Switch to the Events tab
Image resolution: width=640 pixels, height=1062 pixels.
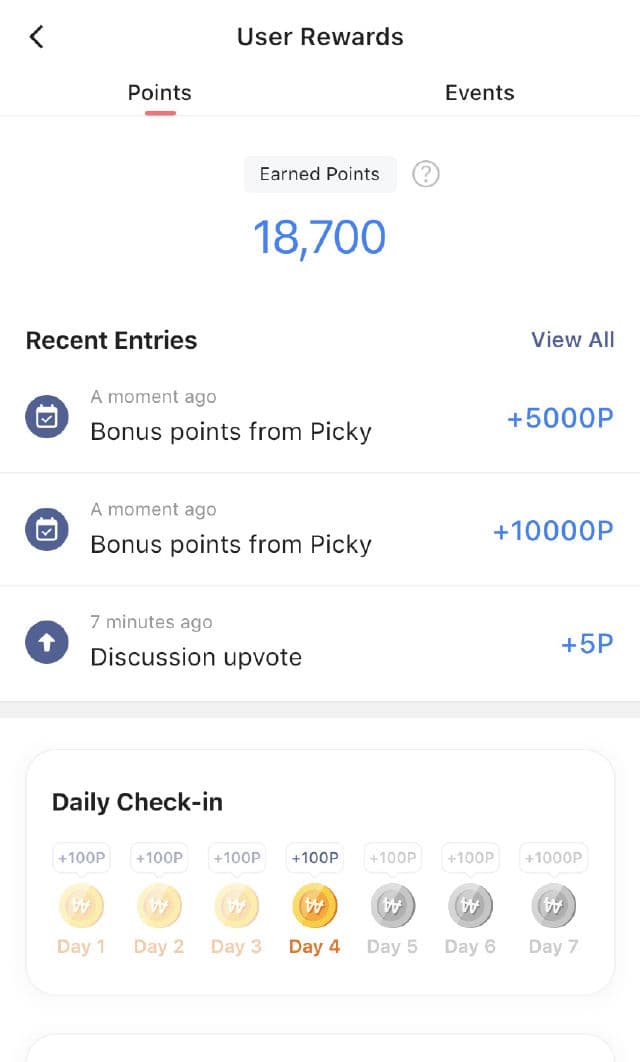(479, 93)
